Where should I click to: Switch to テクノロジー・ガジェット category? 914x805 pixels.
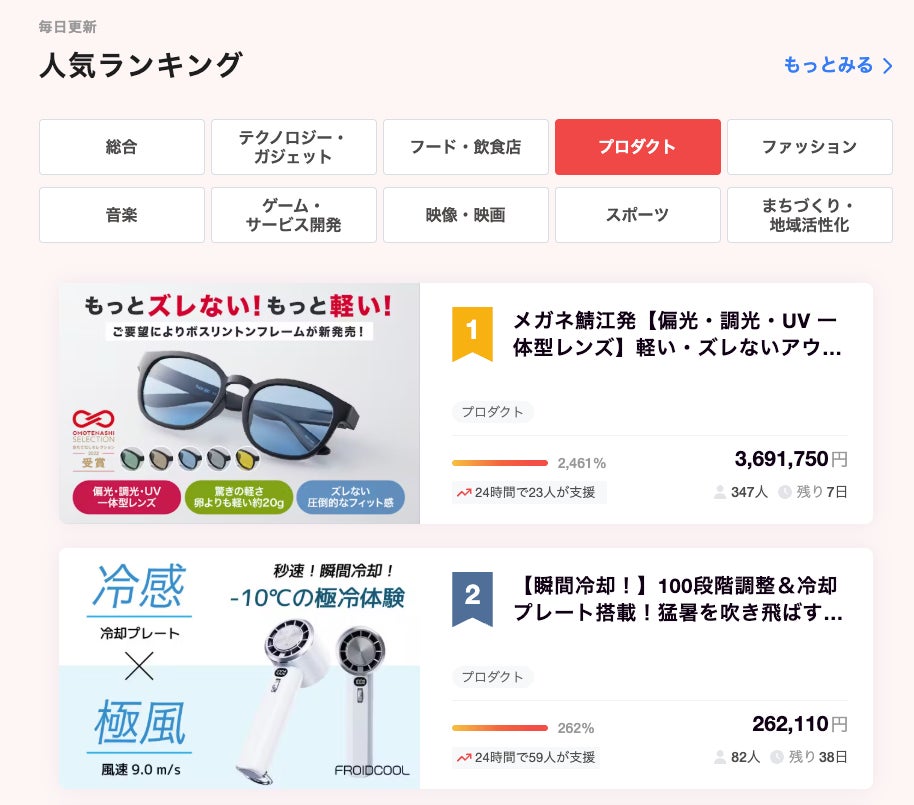[x=293, y=147]
